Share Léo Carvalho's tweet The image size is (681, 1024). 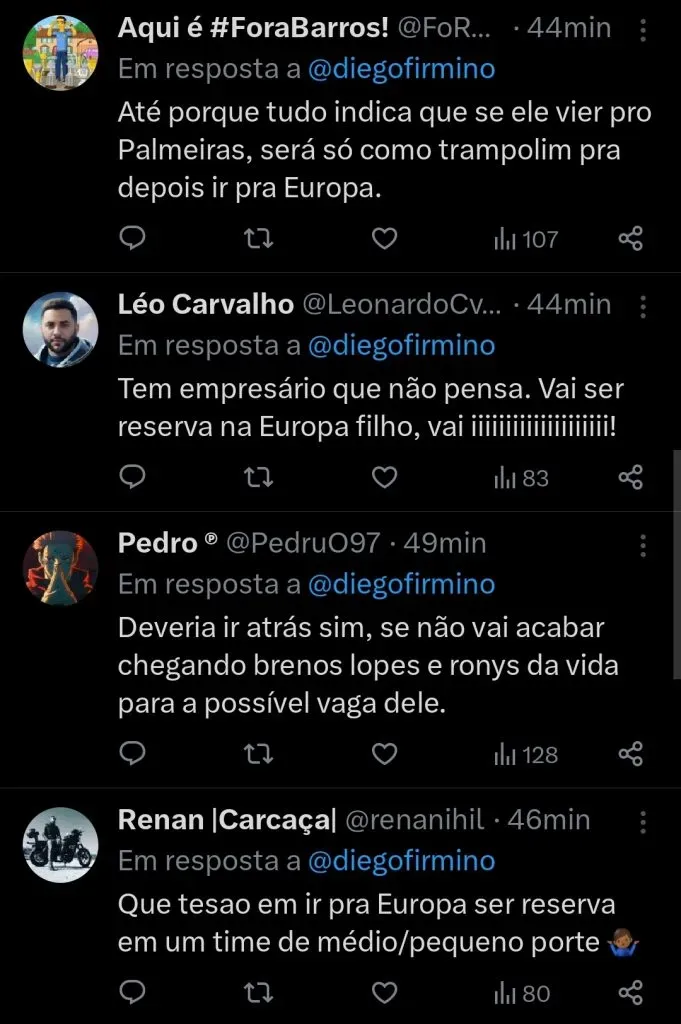[630, 478]
